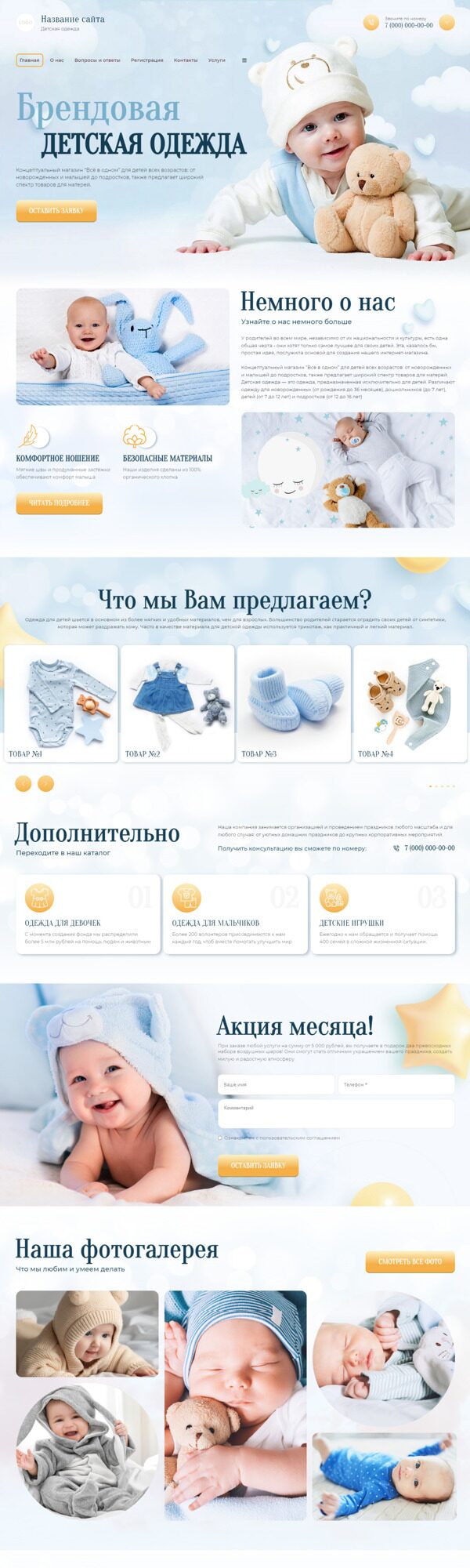
Task: Go to the О нас page
Action: (57, 60)
